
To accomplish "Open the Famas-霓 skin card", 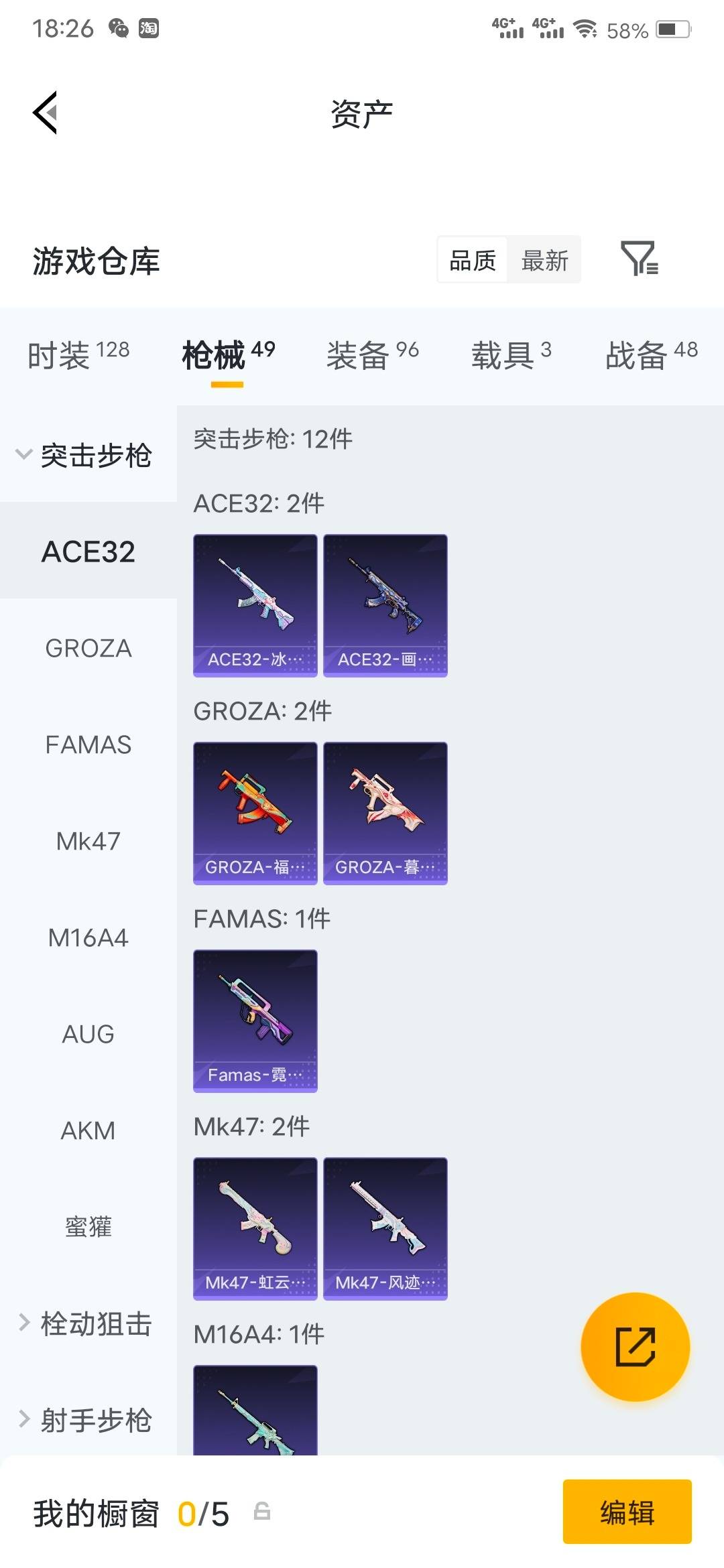I will click(x=255, y=1019).
